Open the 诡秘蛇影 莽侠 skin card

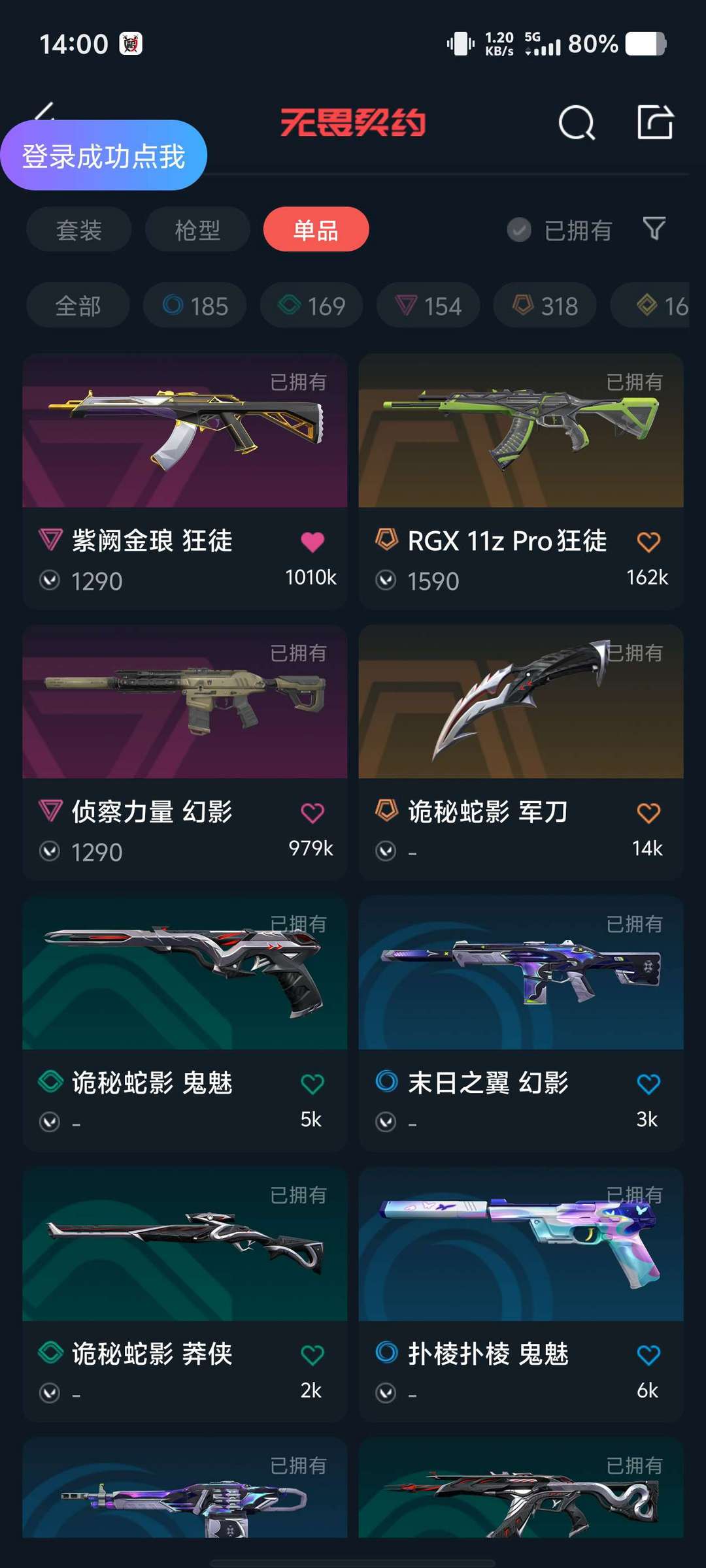coord(185,1295)
